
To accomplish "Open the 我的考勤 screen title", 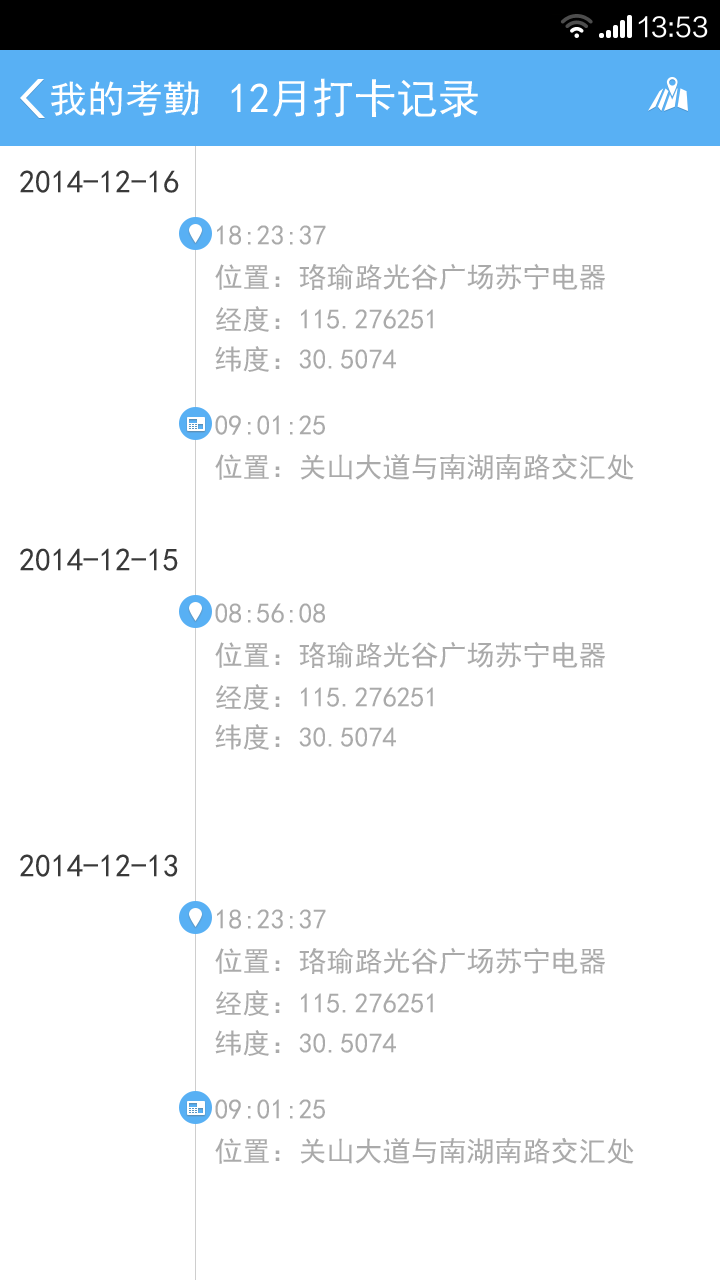I will 120,97.
